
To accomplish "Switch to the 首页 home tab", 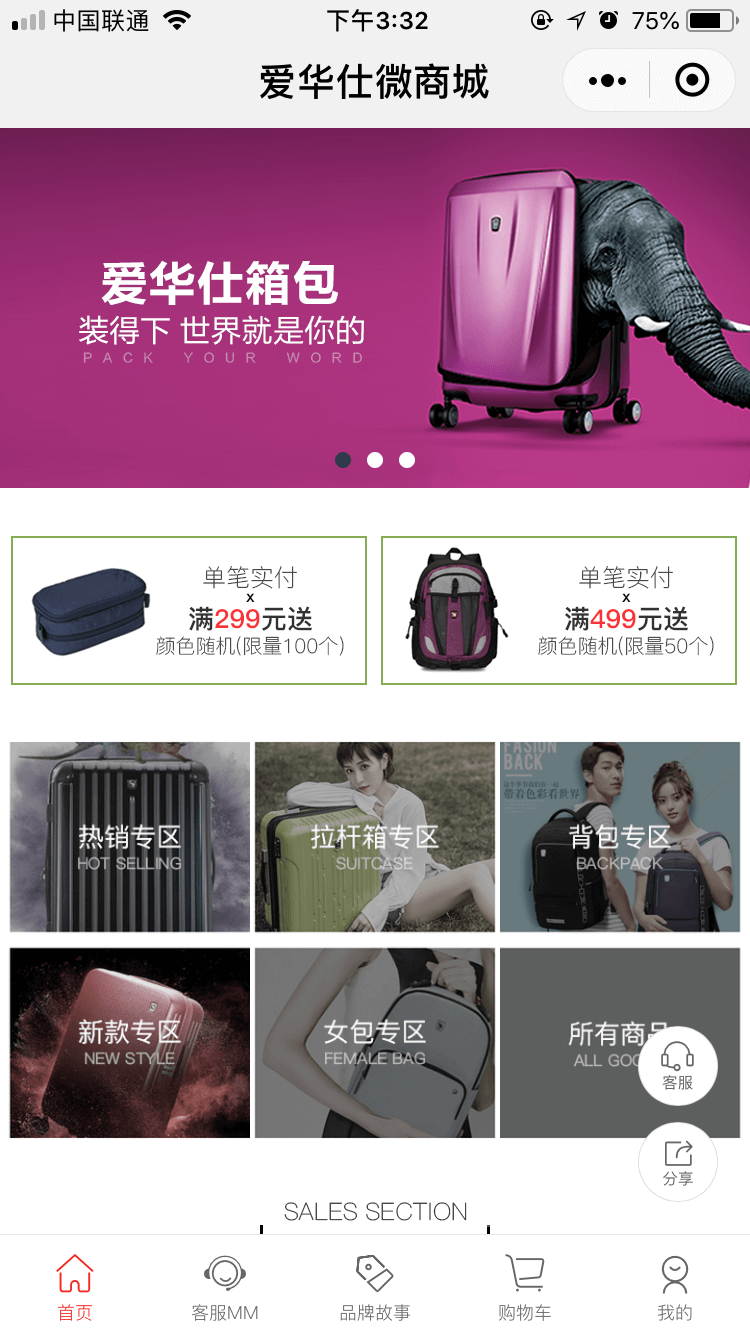I will 75,1287.
